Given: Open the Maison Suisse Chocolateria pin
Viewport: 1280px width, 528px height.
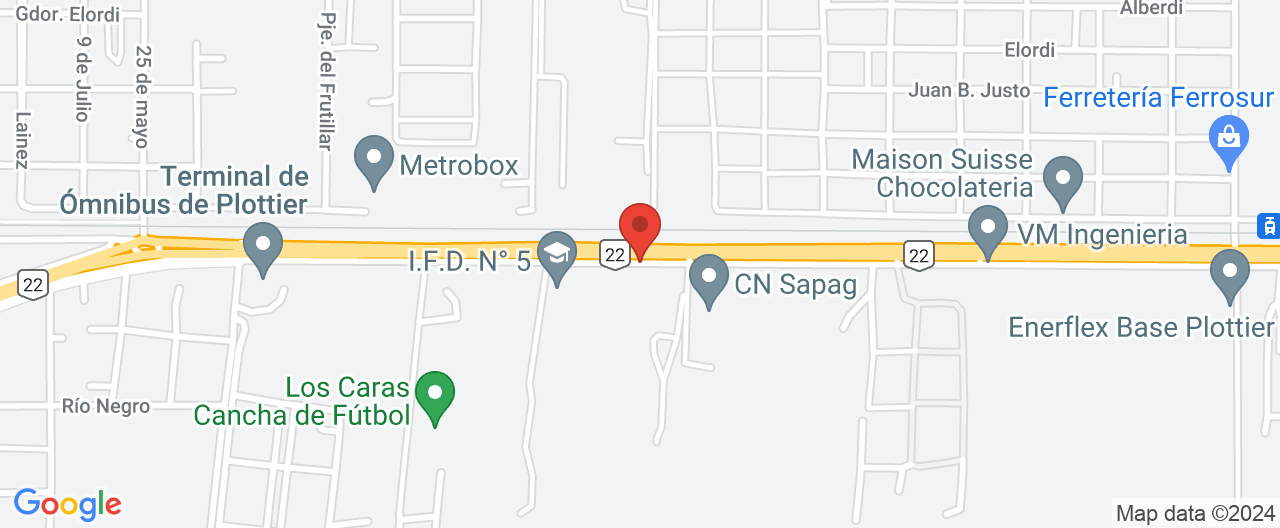Looking at the screenshot, I should coord(1062,180).
